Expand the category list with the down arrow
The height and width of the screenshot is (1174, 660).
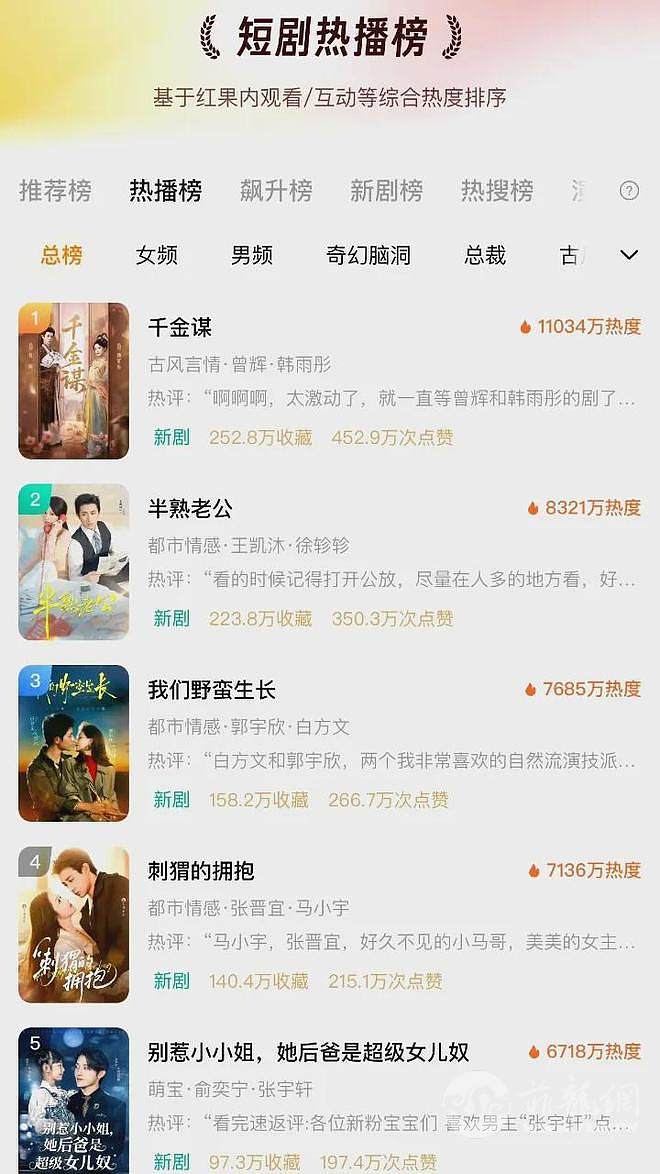point(629,255)
